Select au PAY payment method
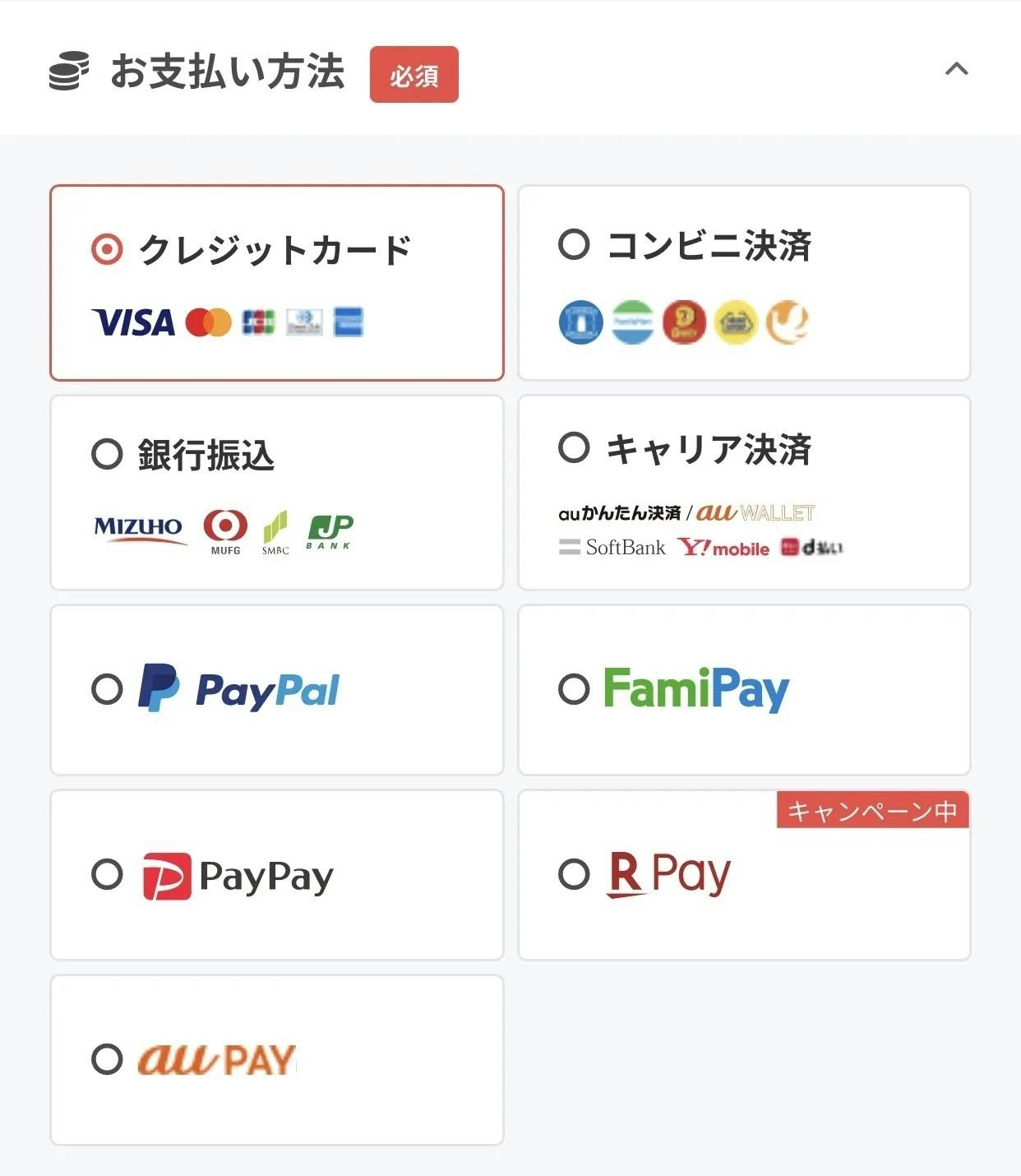 click(x=107, y=1059)
